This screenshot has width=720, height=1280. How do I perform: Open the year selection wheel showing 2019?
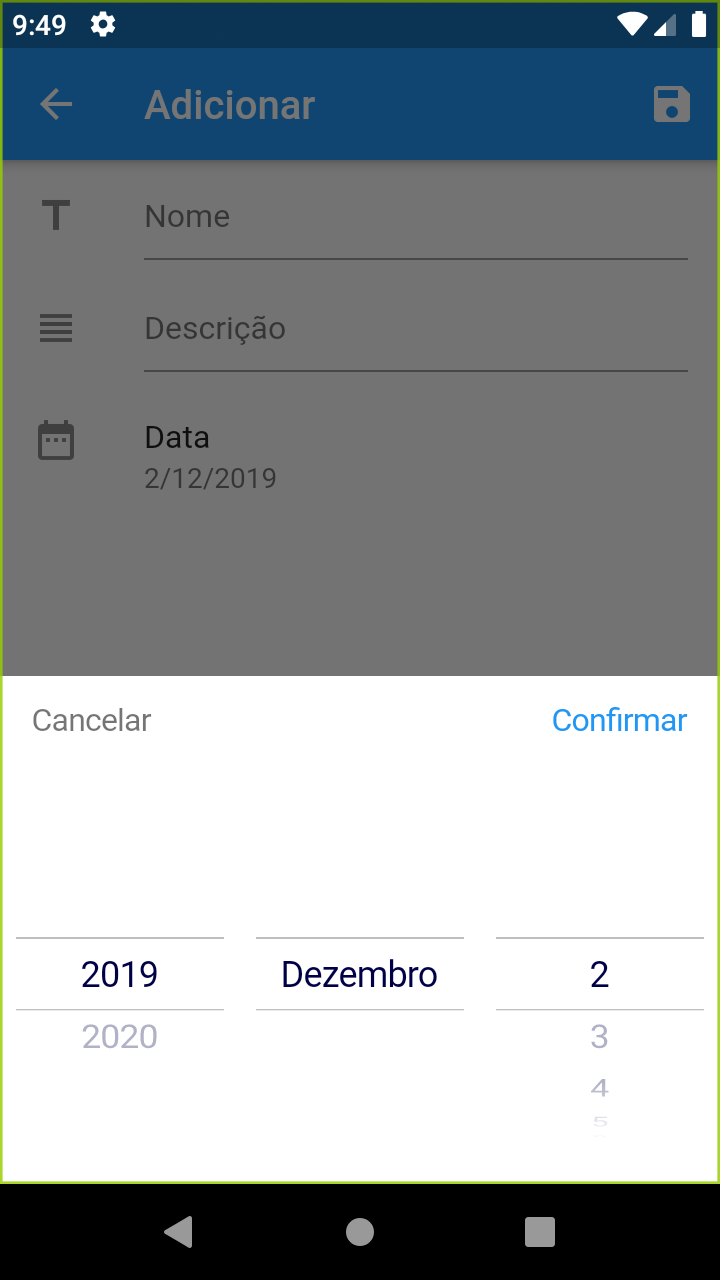click(x=119, y=973)
